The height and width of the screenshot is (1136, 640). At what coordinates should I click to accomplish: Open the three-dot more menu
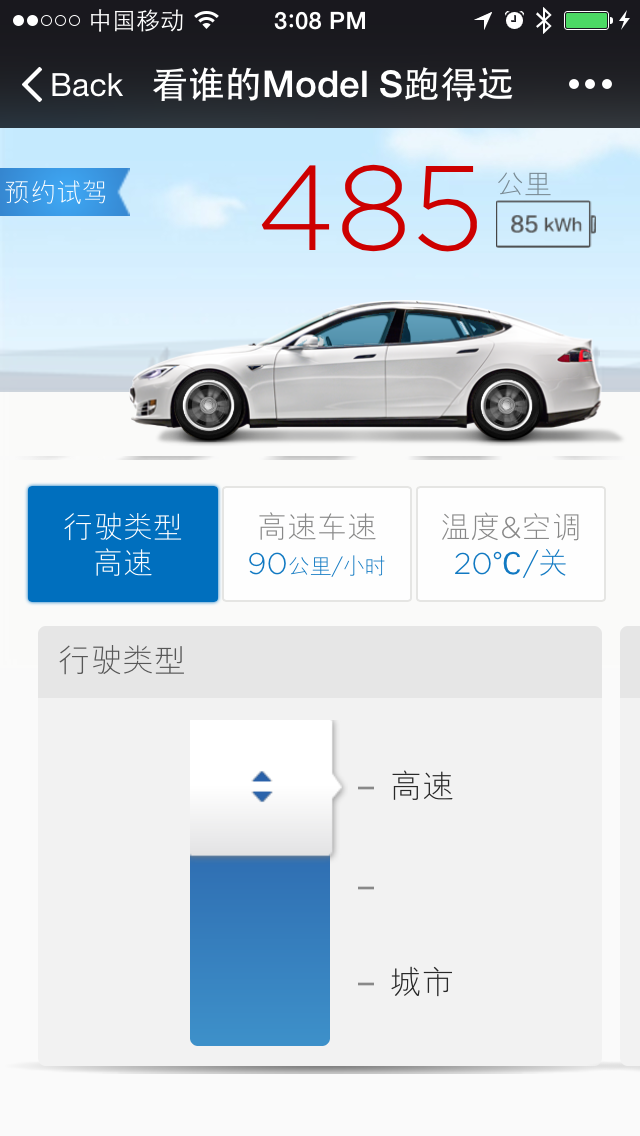tap(590, 85)
